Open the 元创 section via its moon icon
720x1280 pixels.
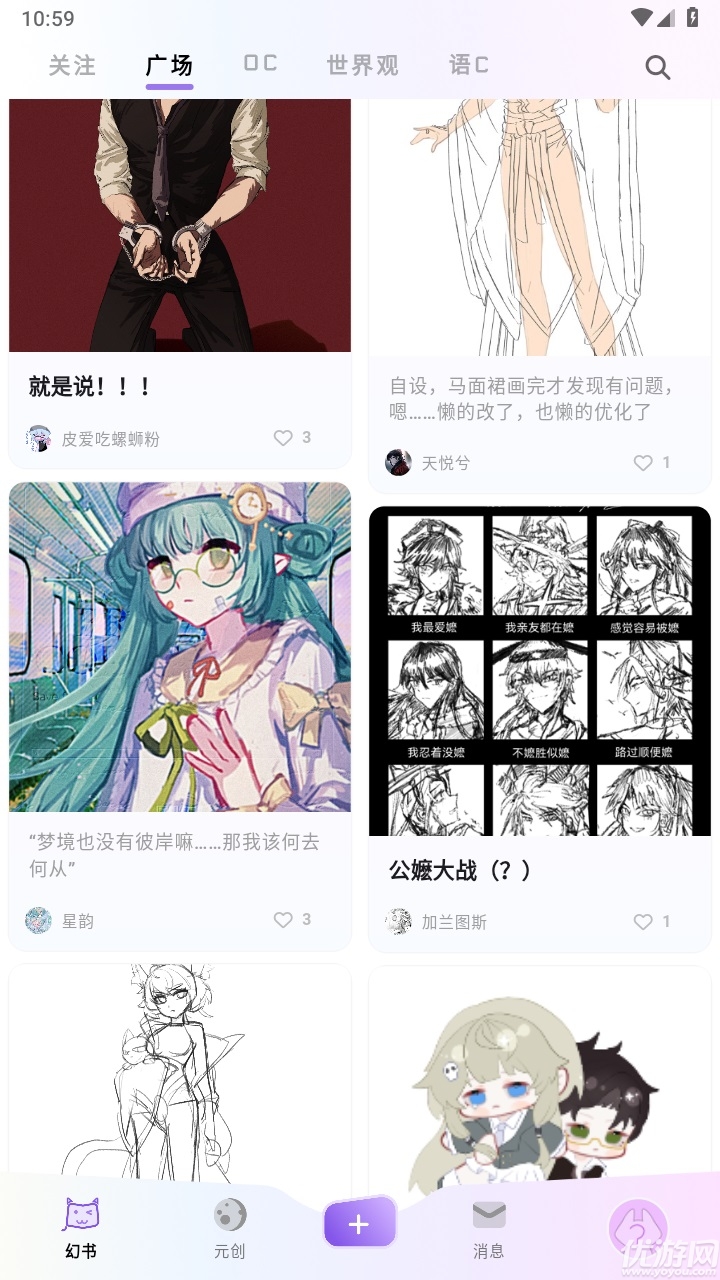pyautogui.click(x=230, y=1215)
